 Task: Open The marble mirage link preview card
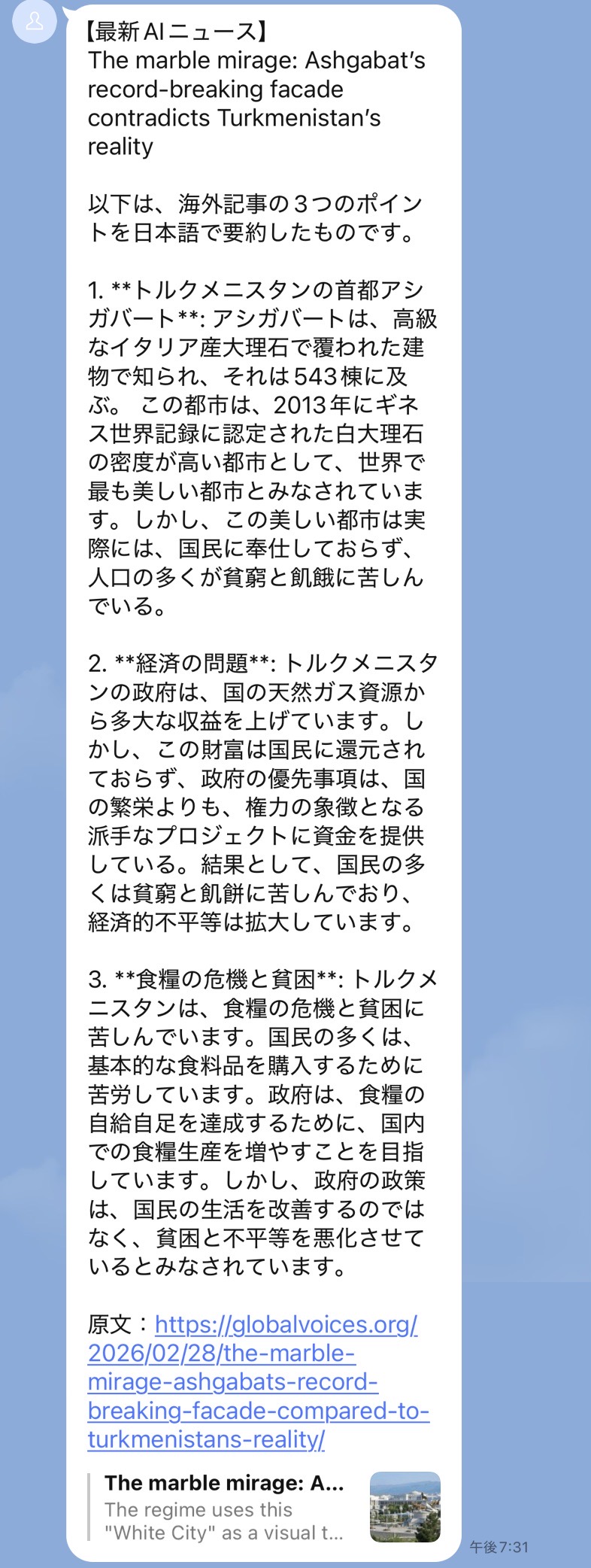263,1507
